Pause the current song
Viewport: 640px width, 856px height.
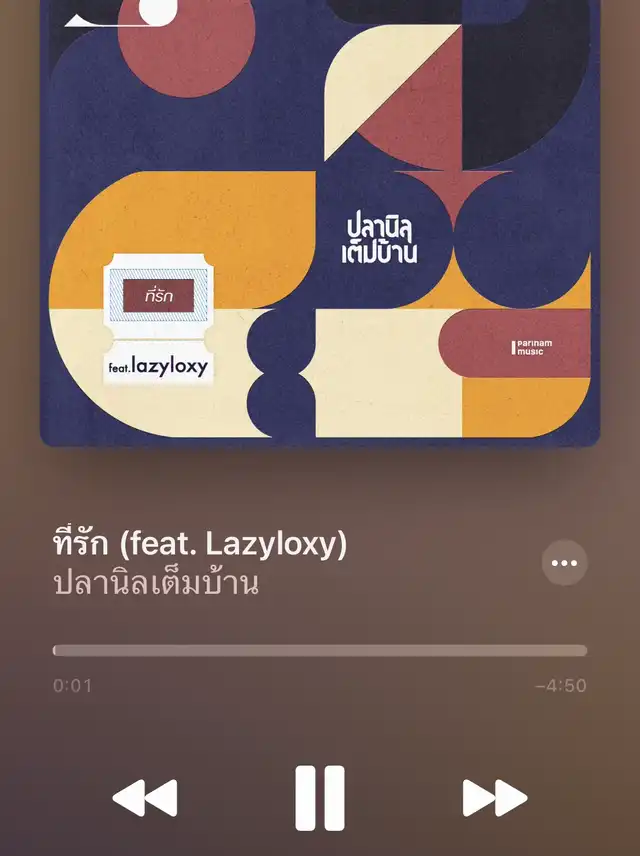point(320,797)
